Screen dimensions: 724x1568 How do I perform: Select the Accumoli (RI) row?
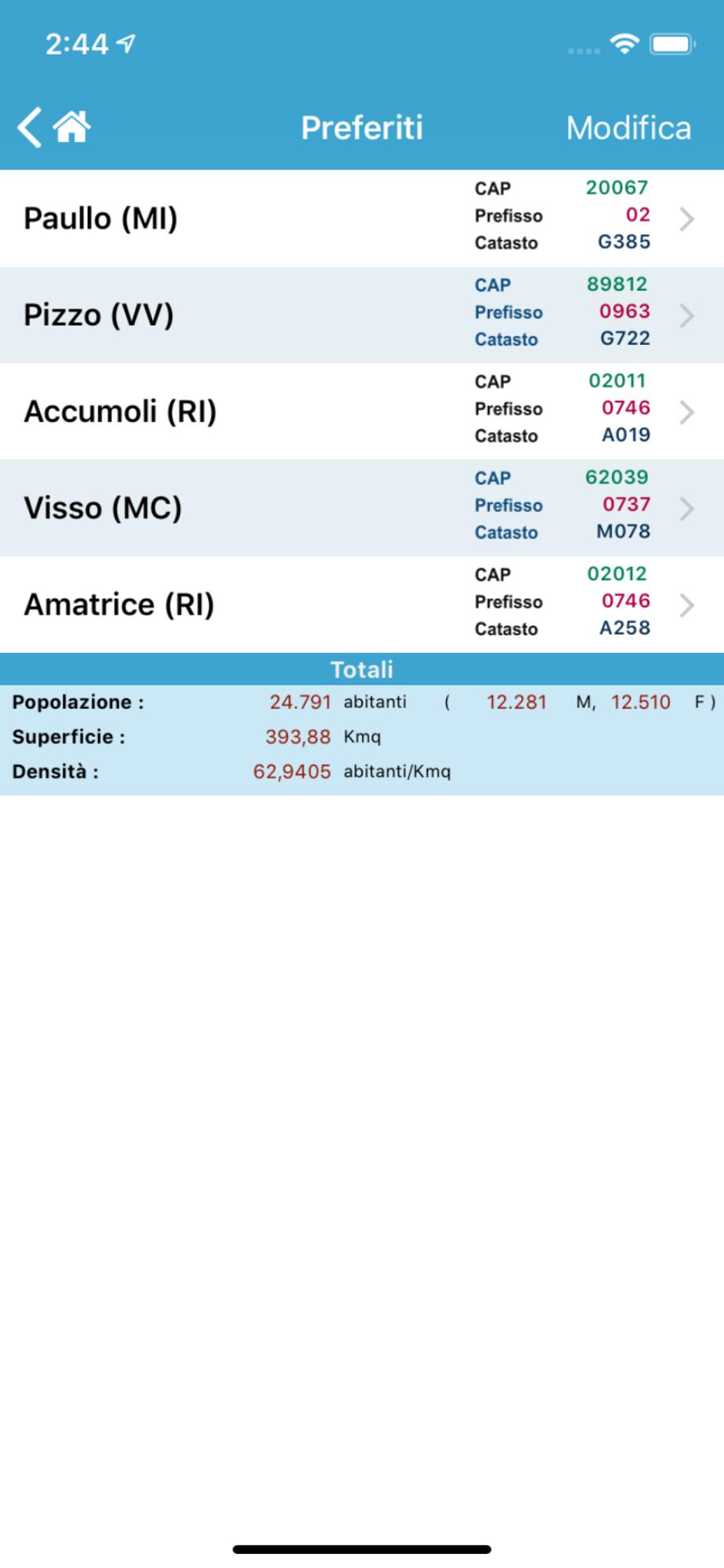[362, 412]
